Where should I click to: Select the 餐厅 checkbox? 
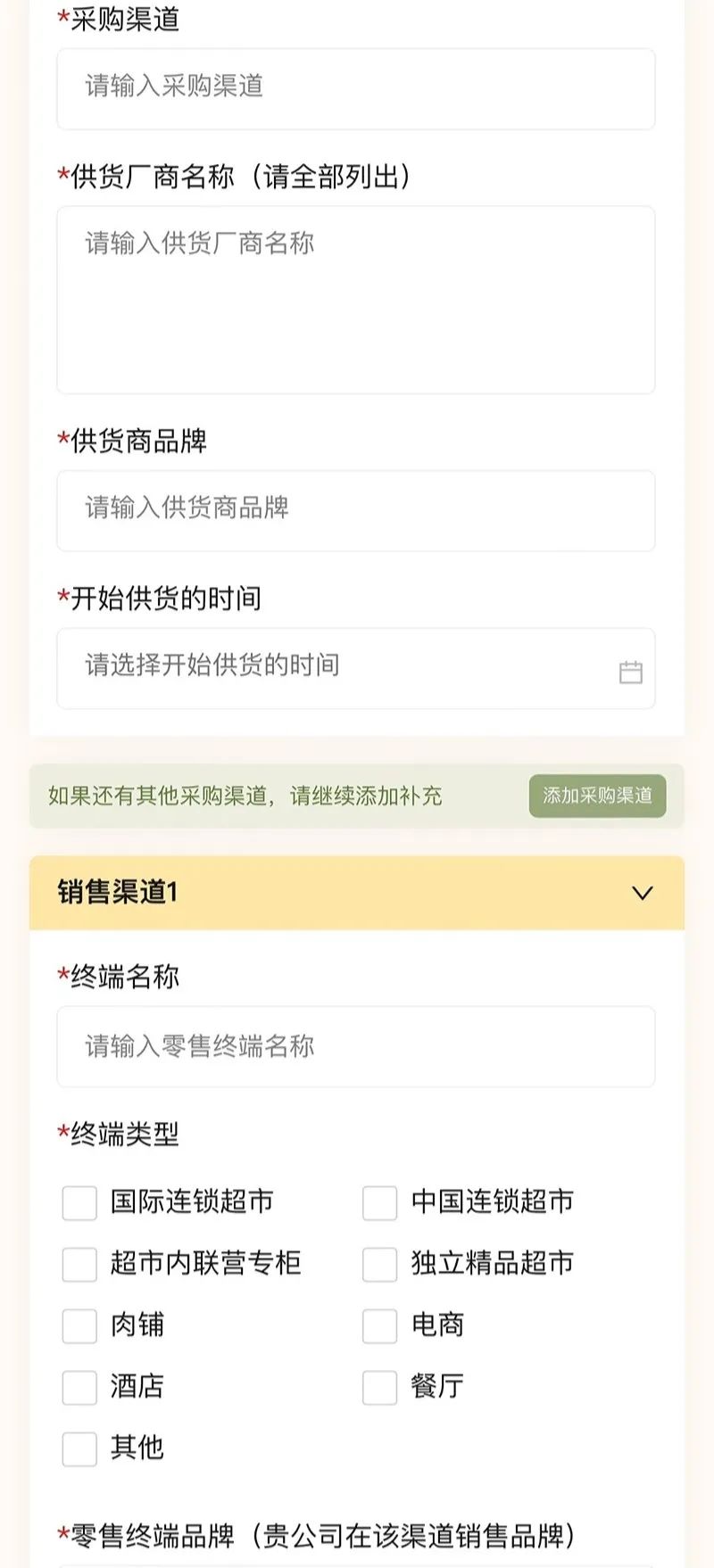[x=379, y=1387]
